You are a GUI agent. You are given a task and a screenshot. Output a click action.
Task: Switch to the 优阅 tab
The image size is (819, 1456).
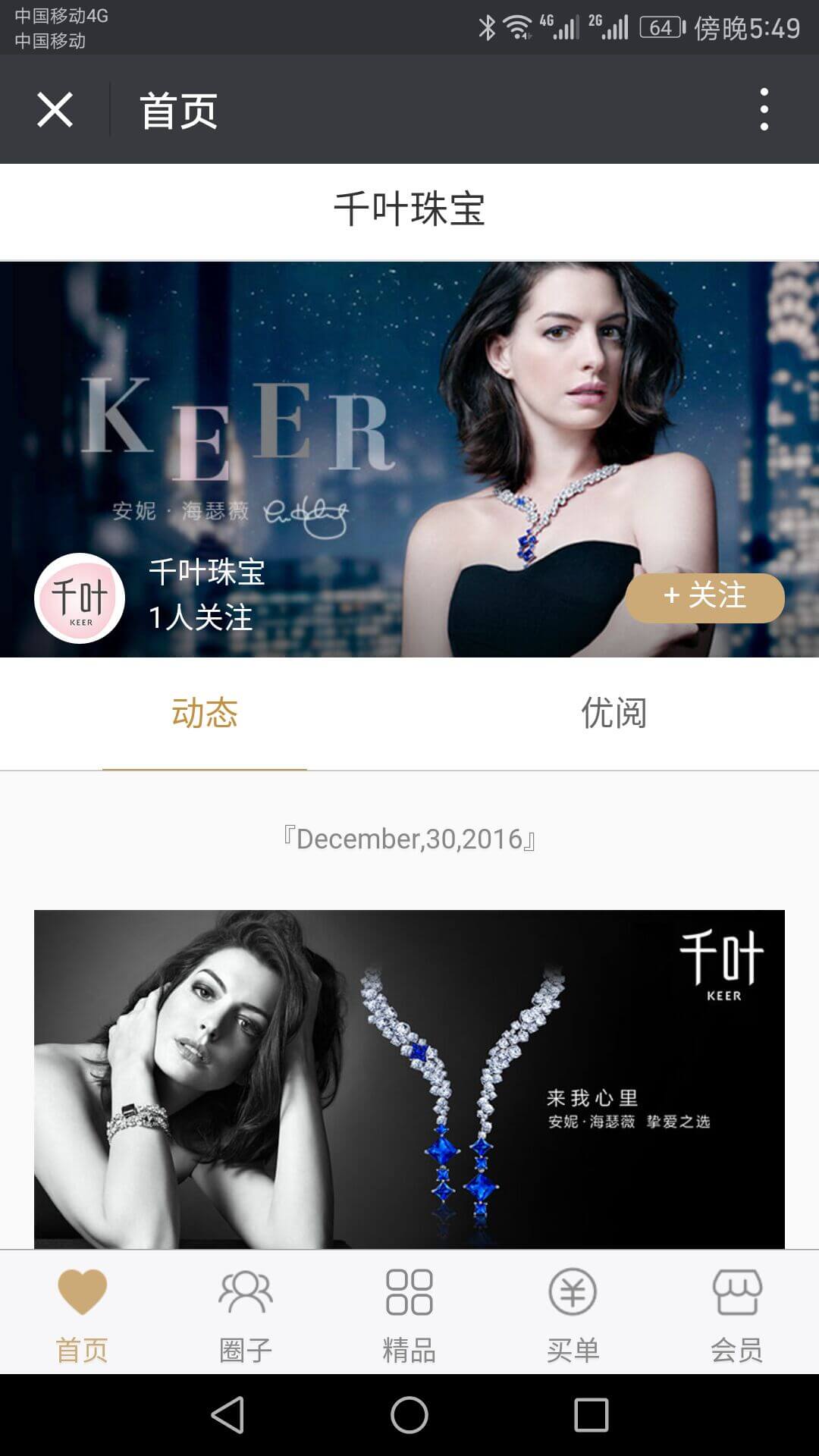613,714
